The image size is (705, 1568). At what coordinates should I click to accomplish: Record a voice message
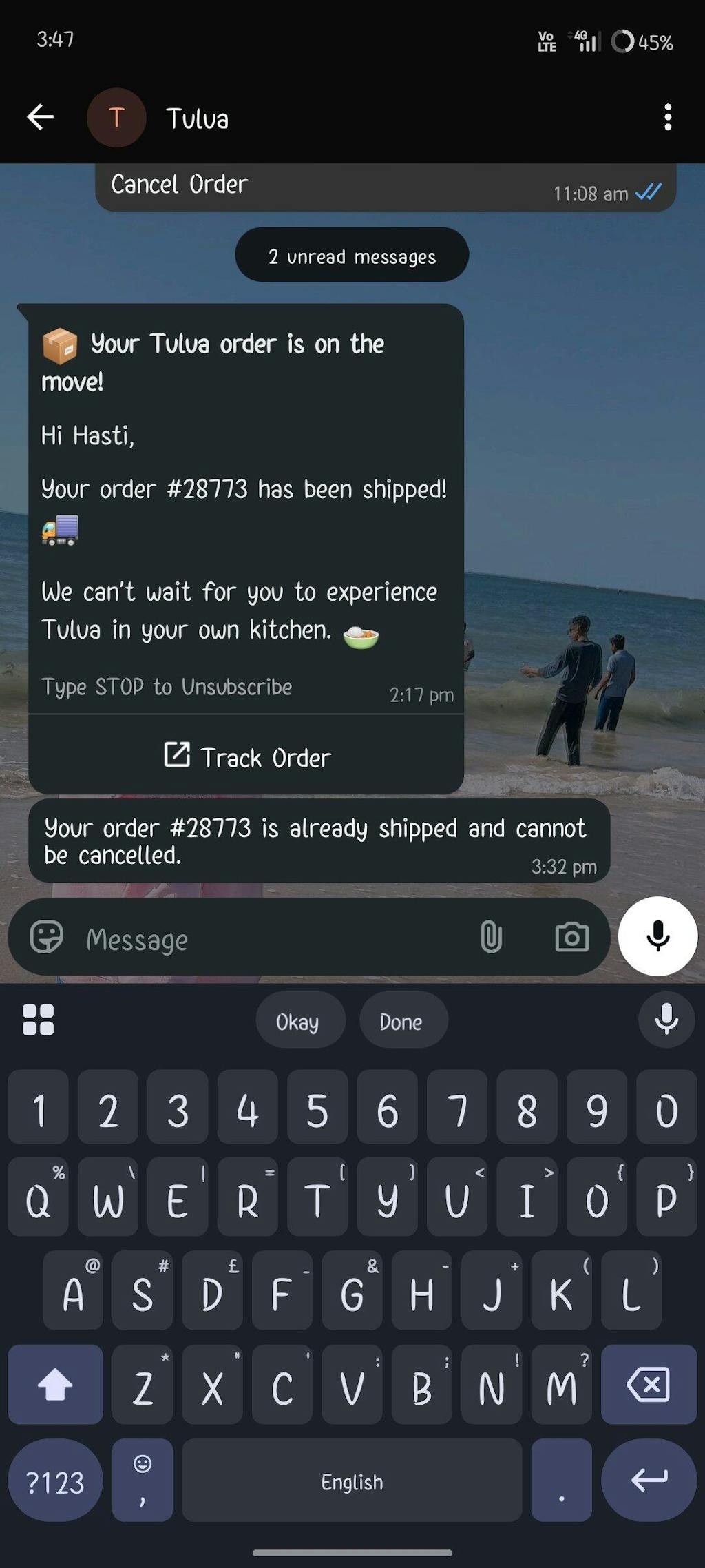[x=657, y=936]
